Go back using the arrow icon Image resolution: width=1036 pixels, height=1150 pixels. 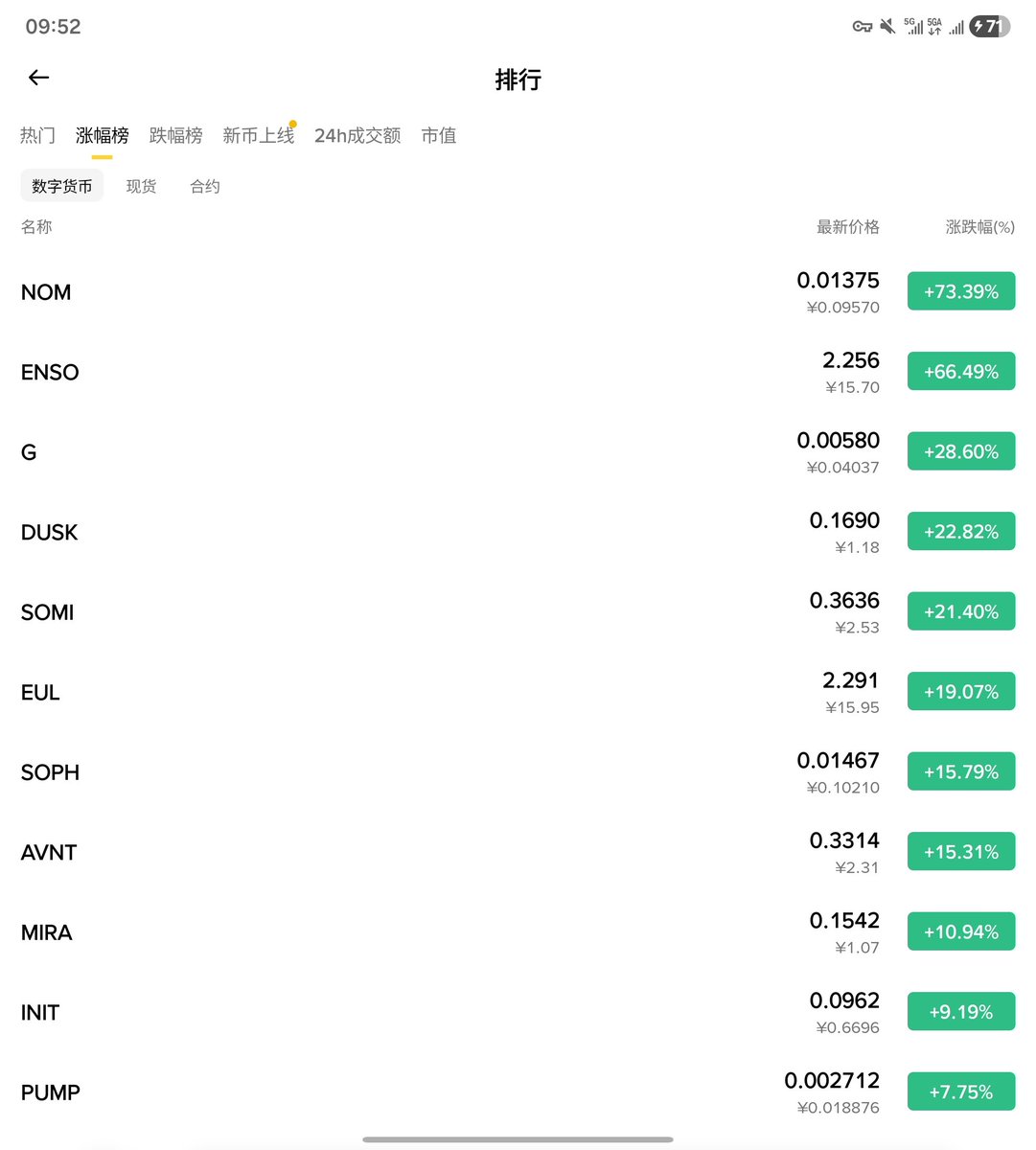(39, 79)
